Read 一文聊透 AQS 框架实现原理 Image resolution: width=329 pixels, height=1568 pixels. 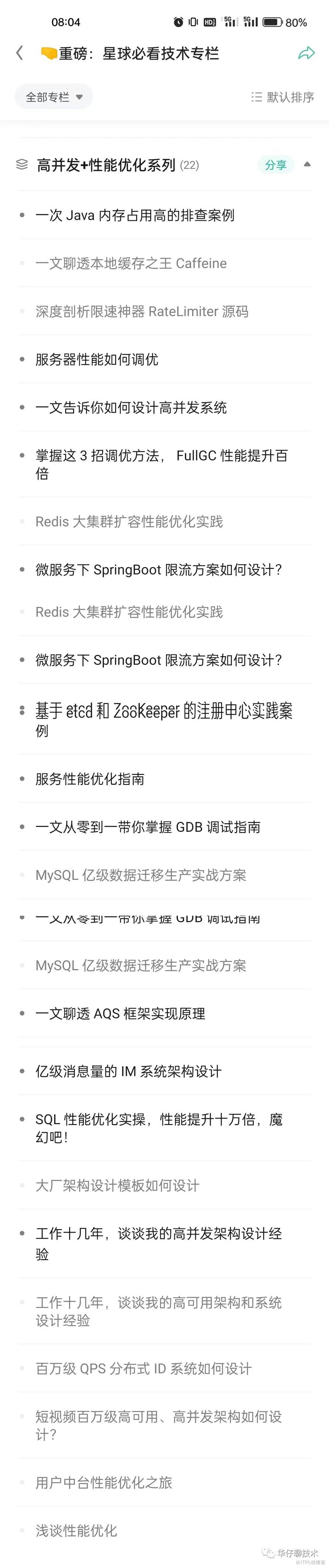[x=120, y=1014]
